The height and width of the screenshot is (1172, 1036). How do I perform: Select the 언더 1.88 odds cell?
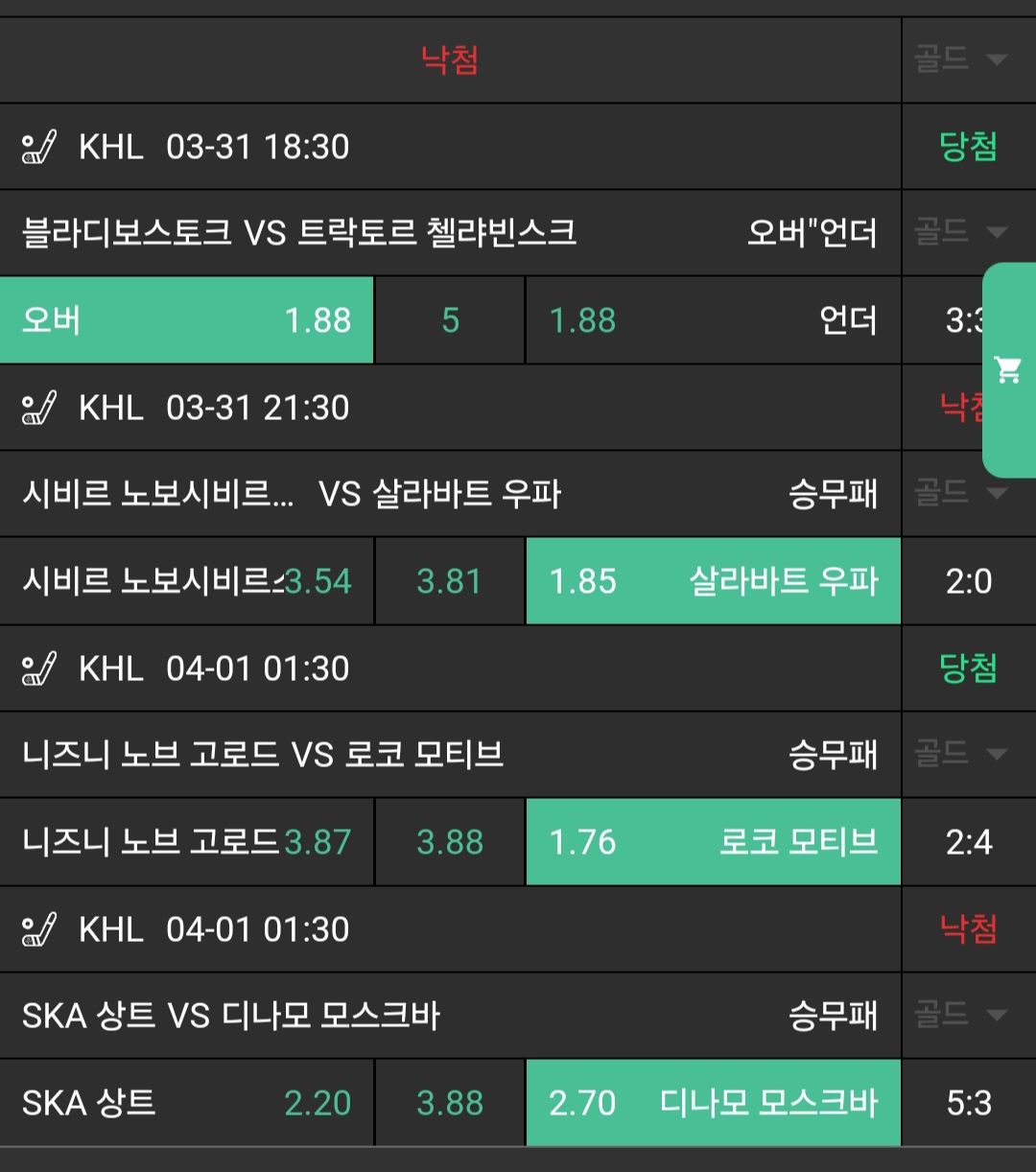tap(713, 320)
